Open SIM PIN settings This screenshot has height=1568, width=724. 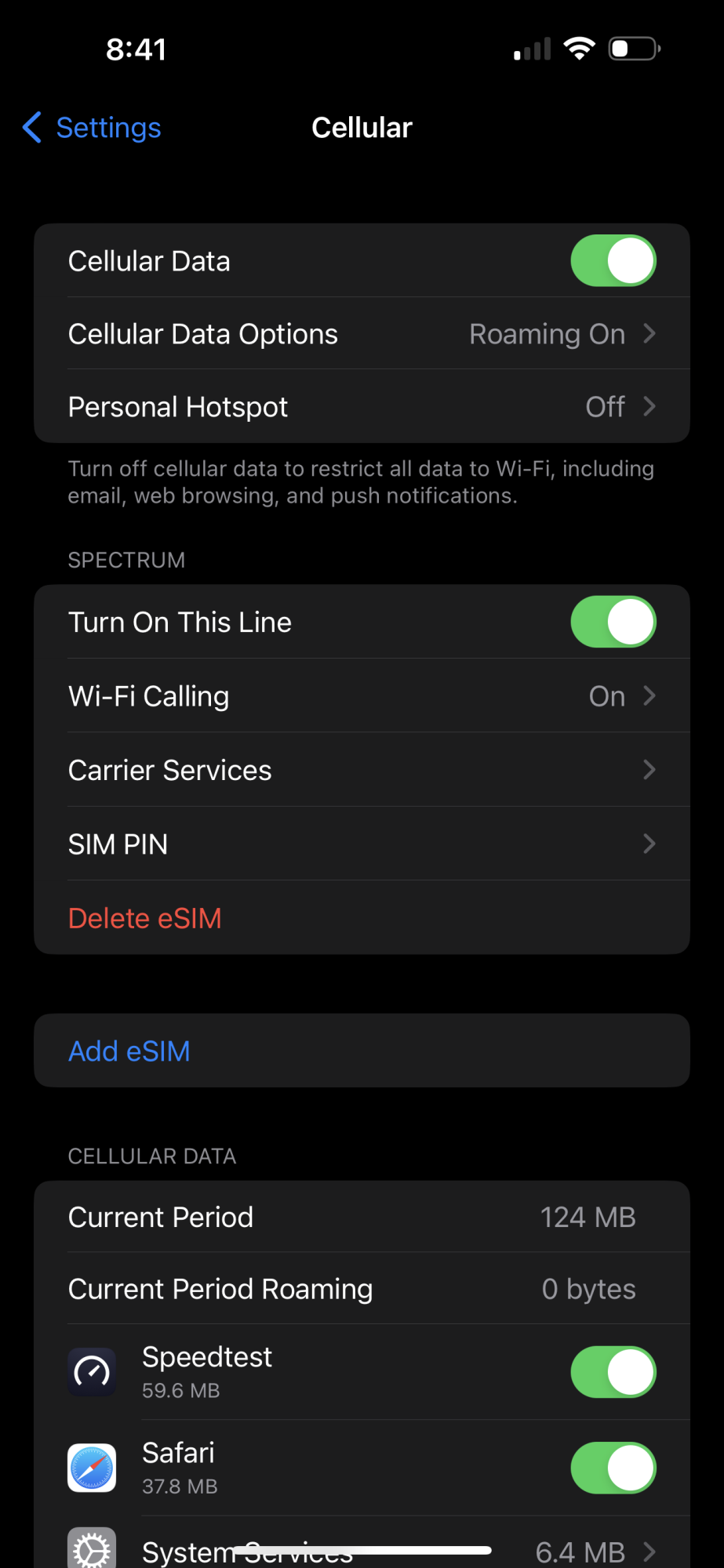tap(362, 844)
